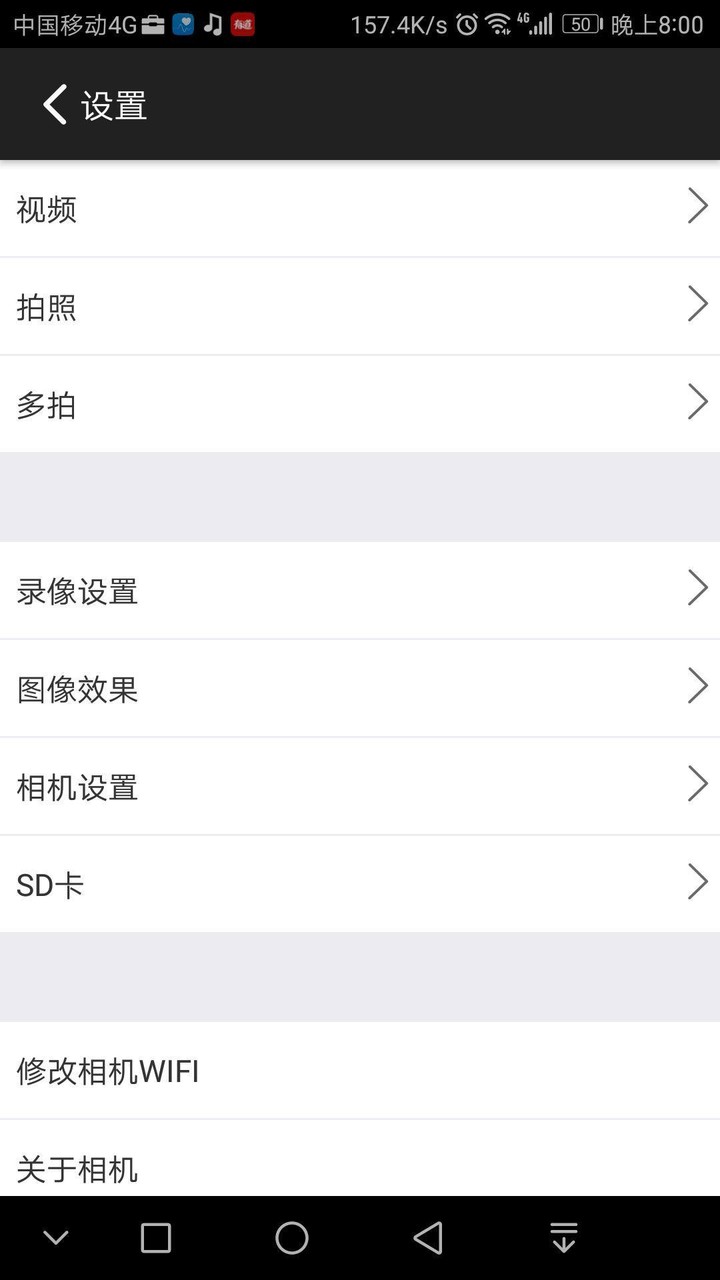Open the 拍照 photo settings entry

click(360, 306)
